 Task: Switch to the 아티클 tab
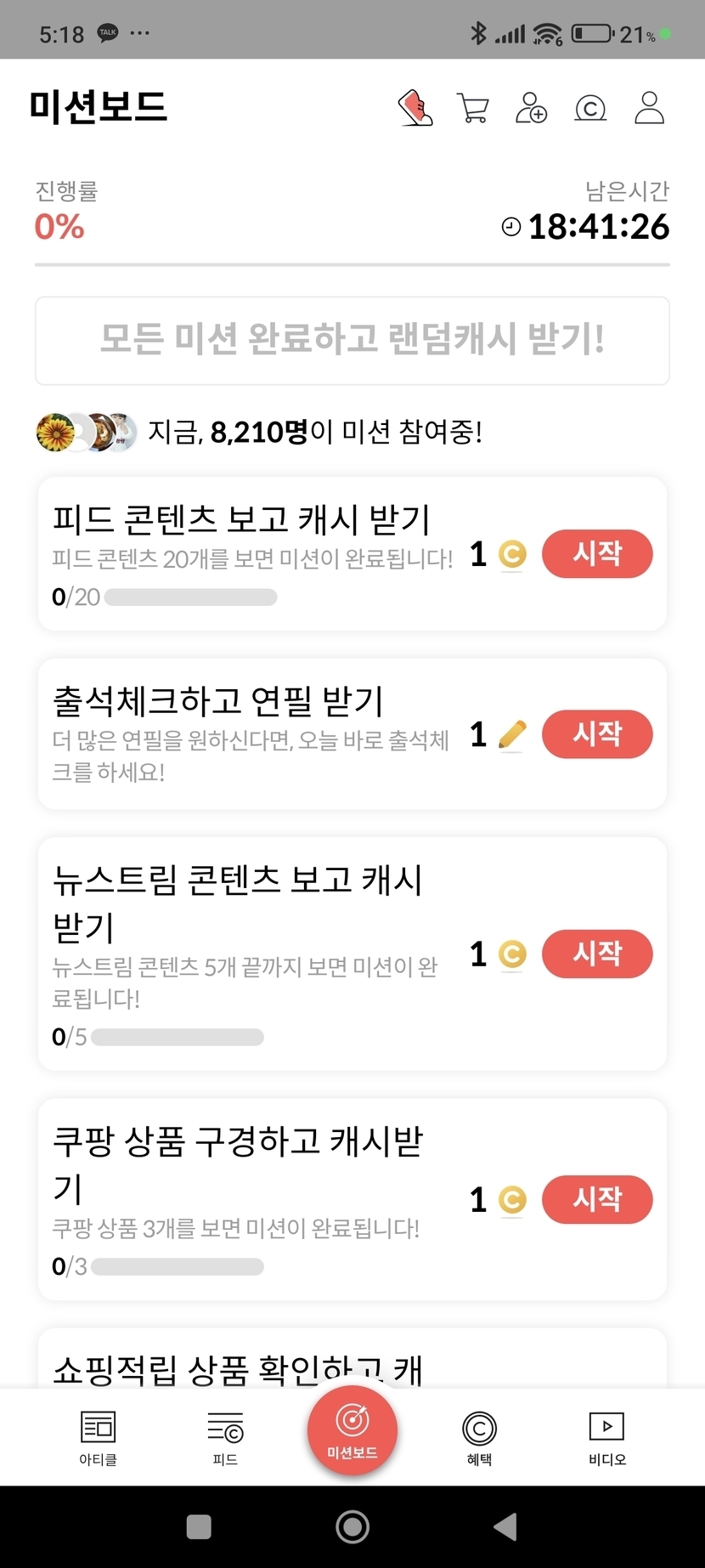tap(98, 1438)
